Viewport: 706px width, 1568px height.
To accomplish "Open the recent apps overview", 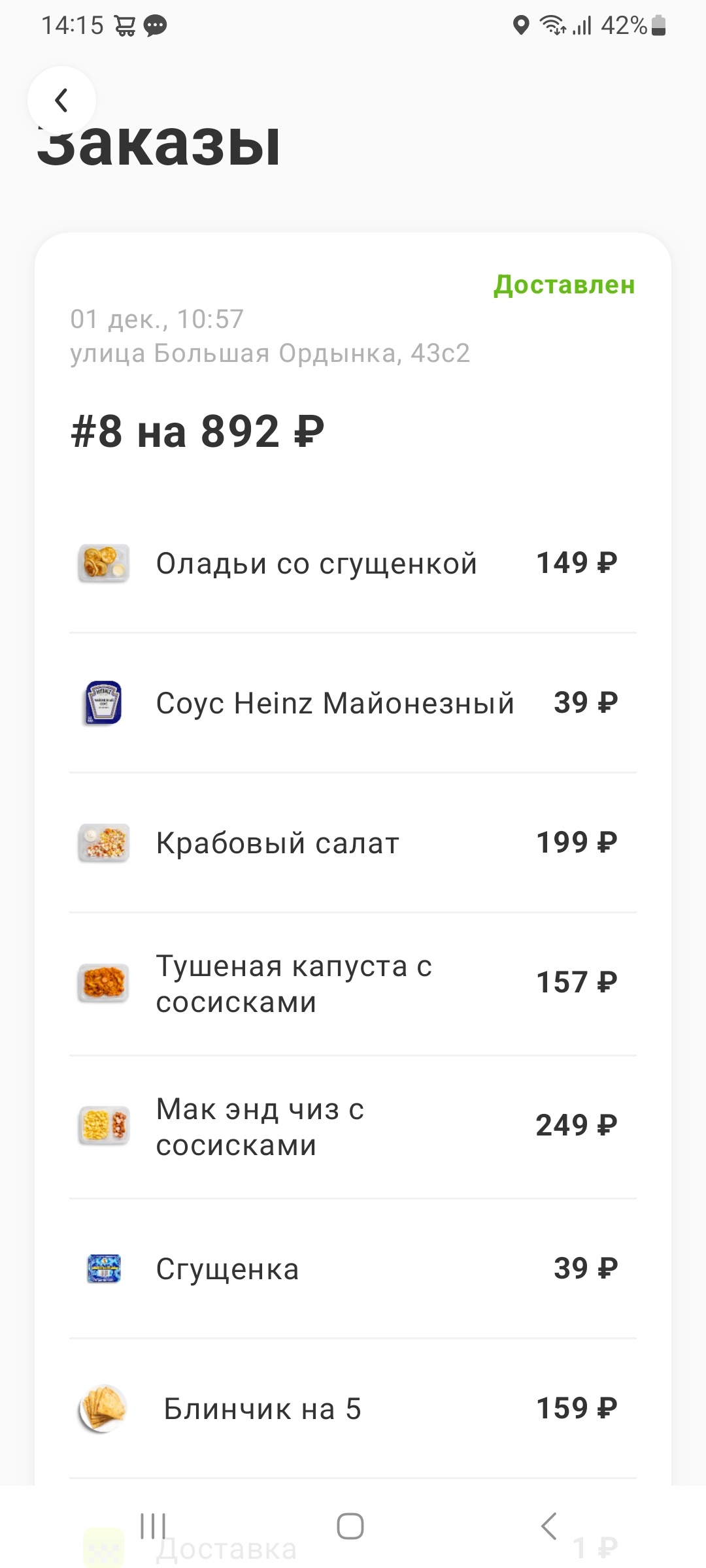I will click(153, 1526).
